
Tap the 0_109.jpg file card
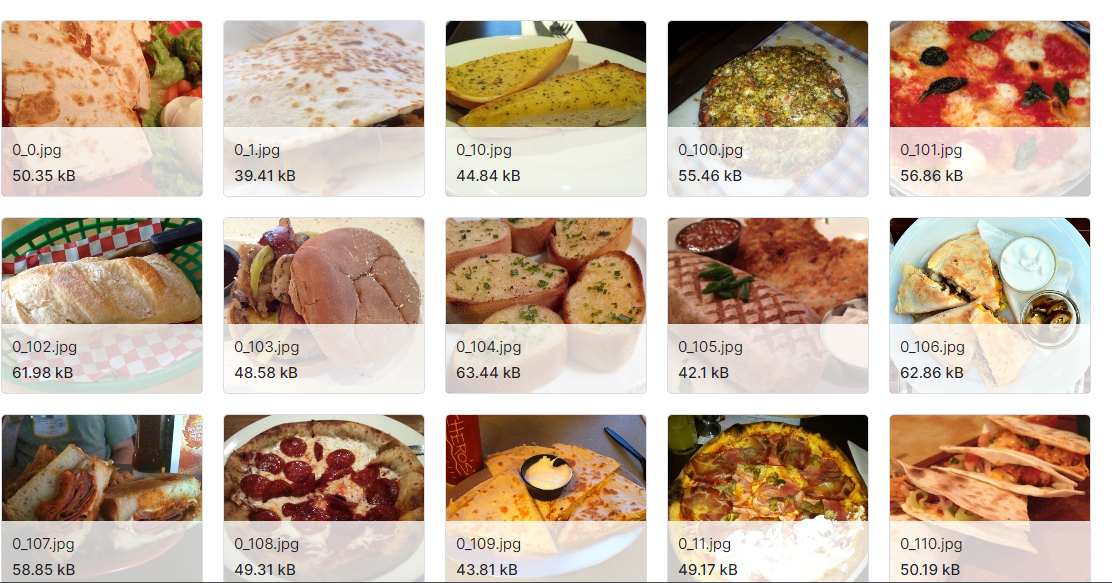tap(545, 498)
